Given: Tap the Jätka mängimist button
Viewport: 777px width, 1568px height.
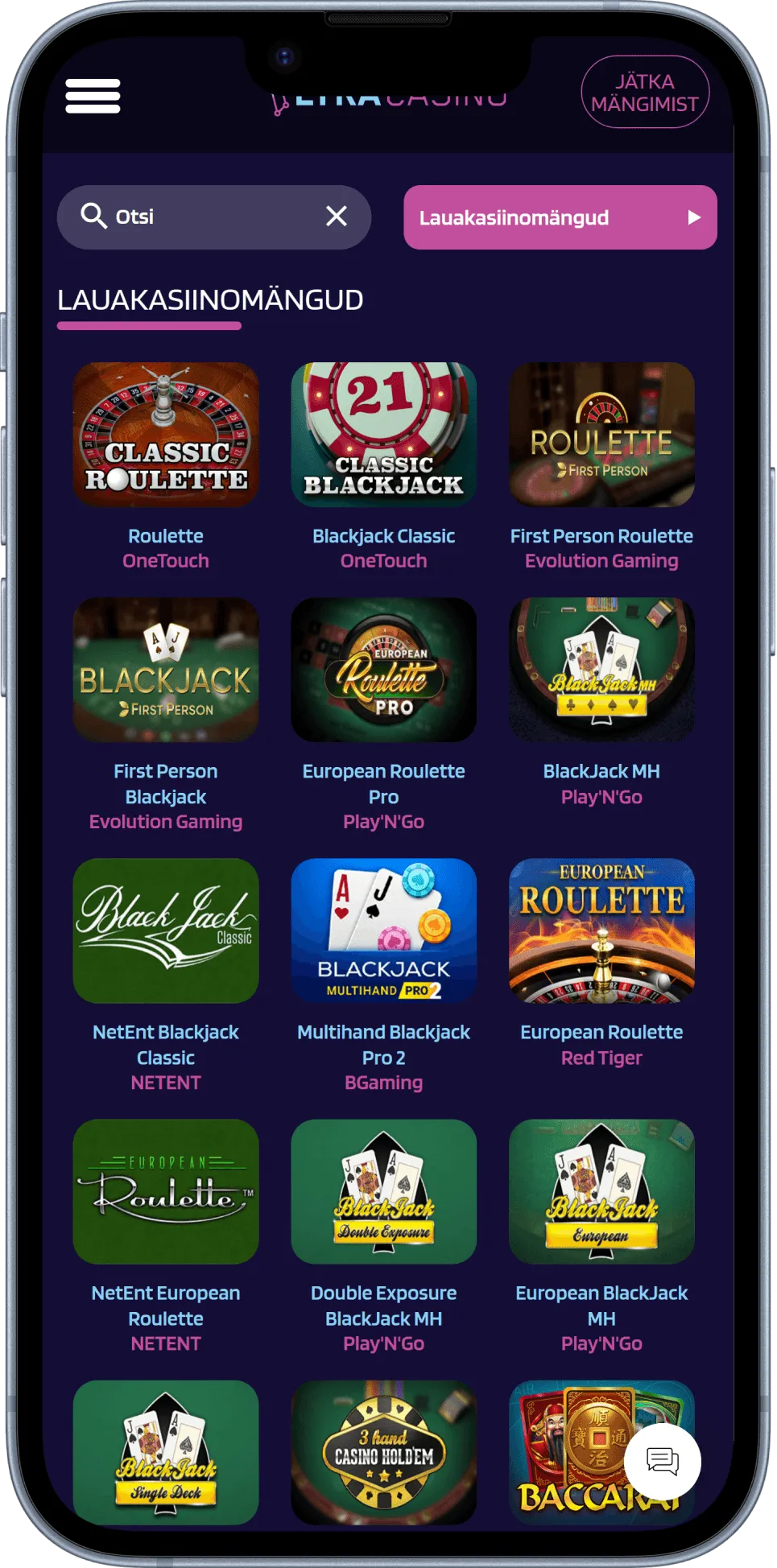Looking at the screenshot, I should [x=644, y=93].
